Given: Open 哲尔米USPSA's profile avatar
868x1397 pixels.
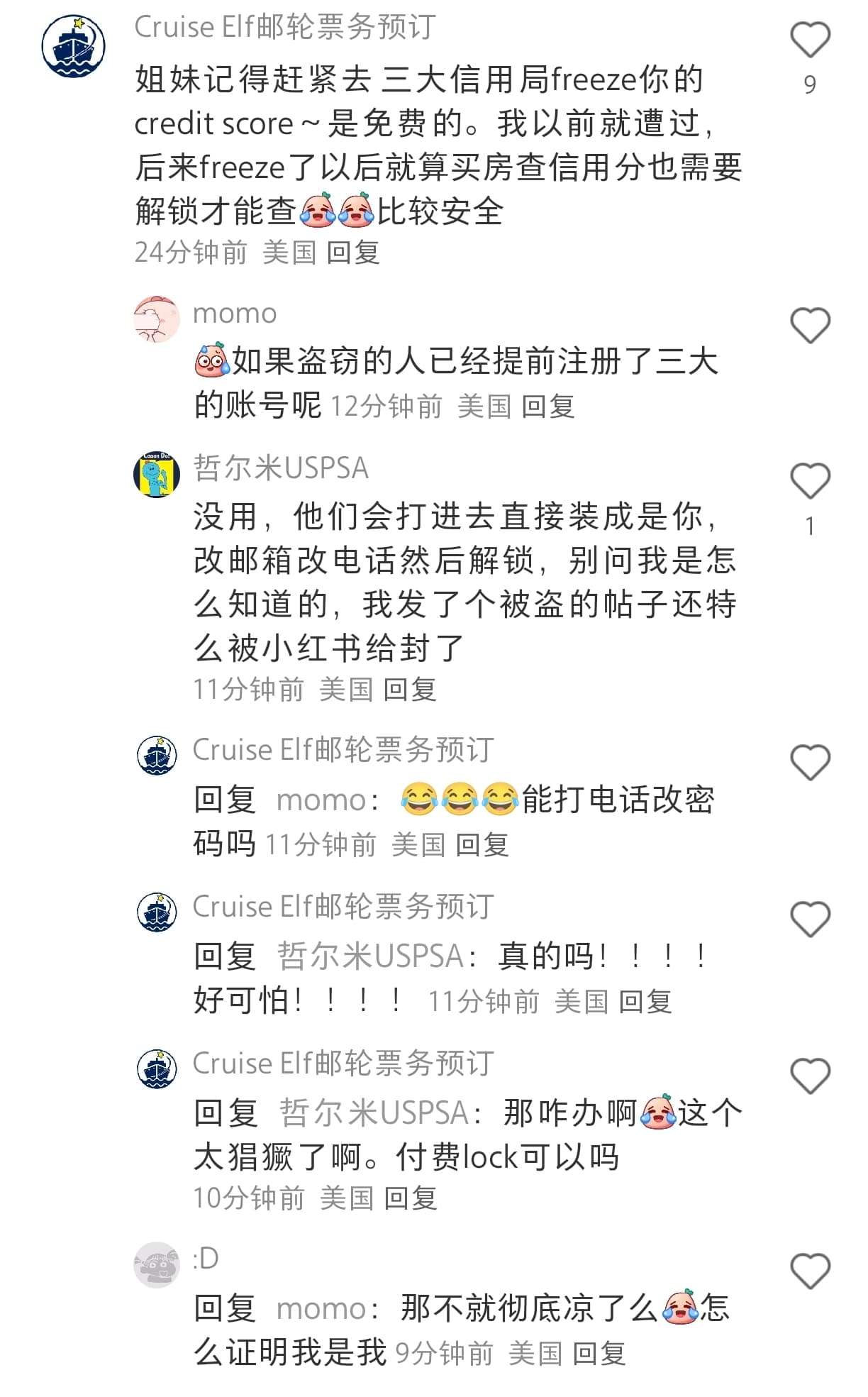Looking at the screenshot, I should pyautogui.click(x=157, y=475).
